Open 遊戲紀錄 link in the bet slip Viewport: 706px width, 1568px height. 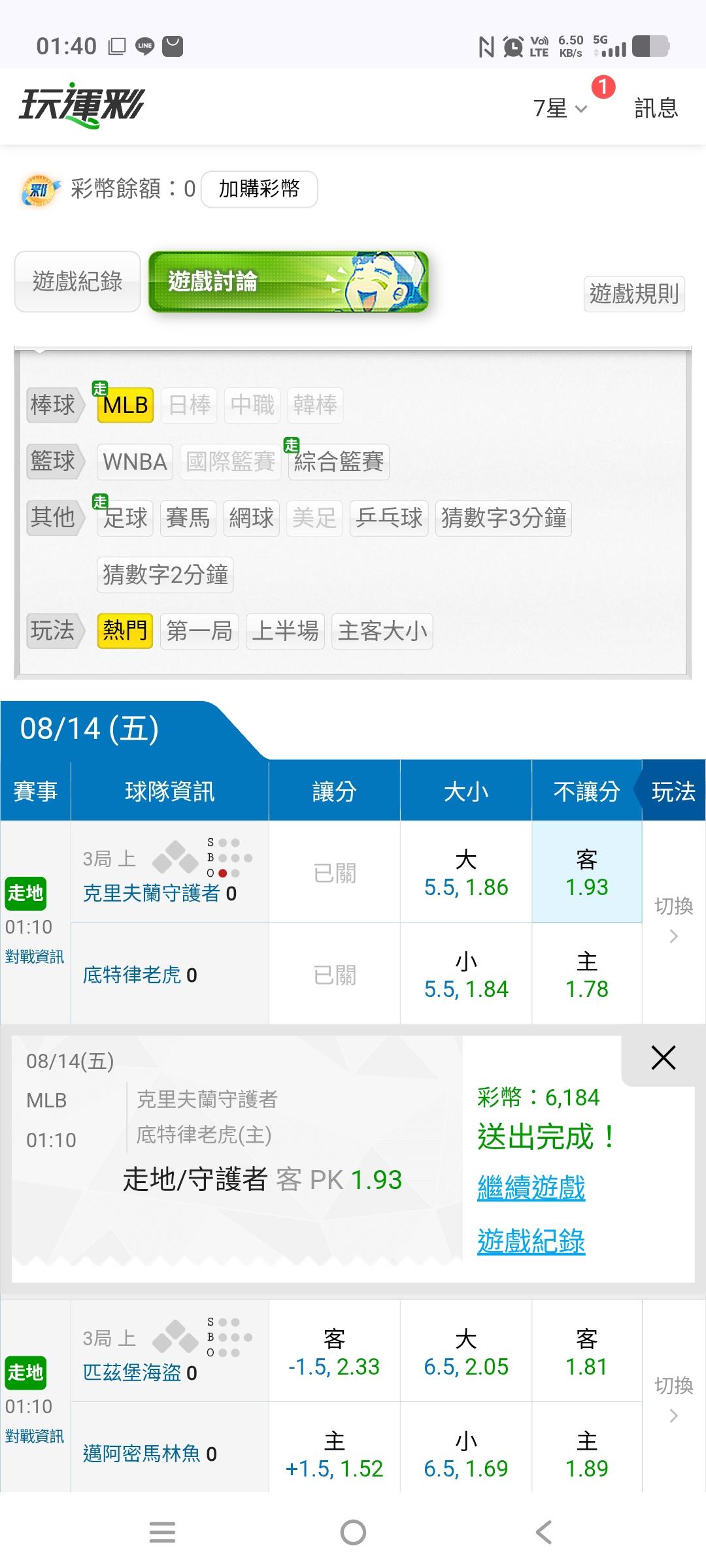(x=531, y=1241)
